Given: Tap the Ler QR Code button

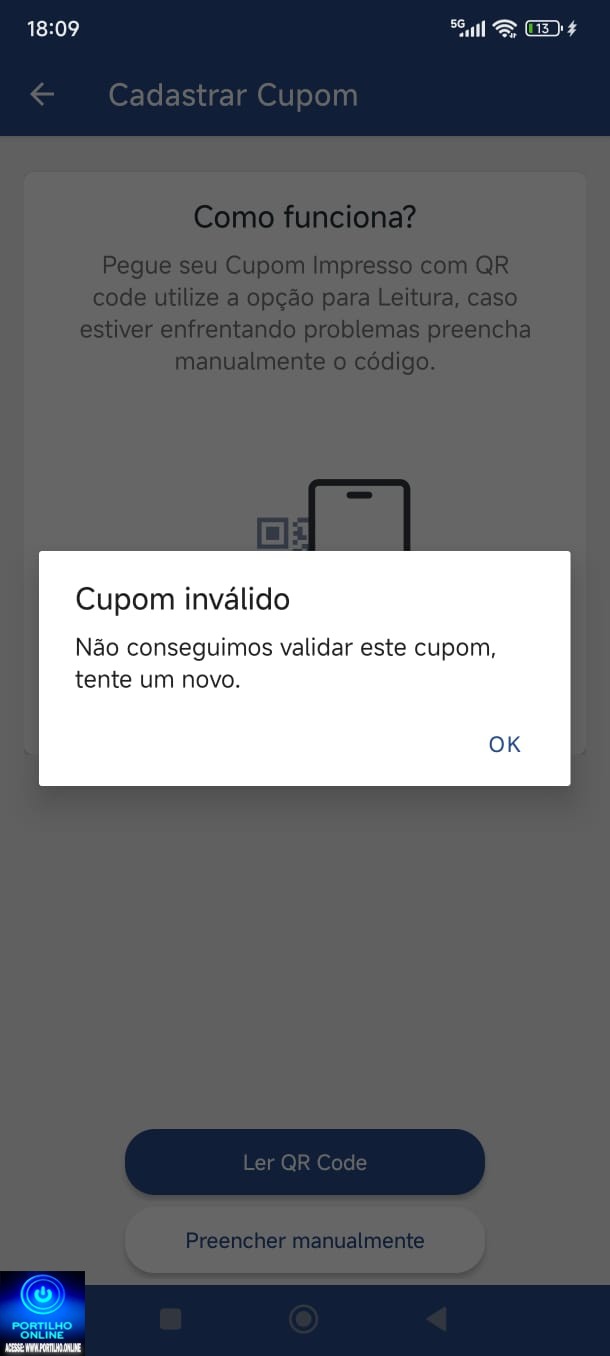Looking at the screenshot, I should click(304, 1162).
